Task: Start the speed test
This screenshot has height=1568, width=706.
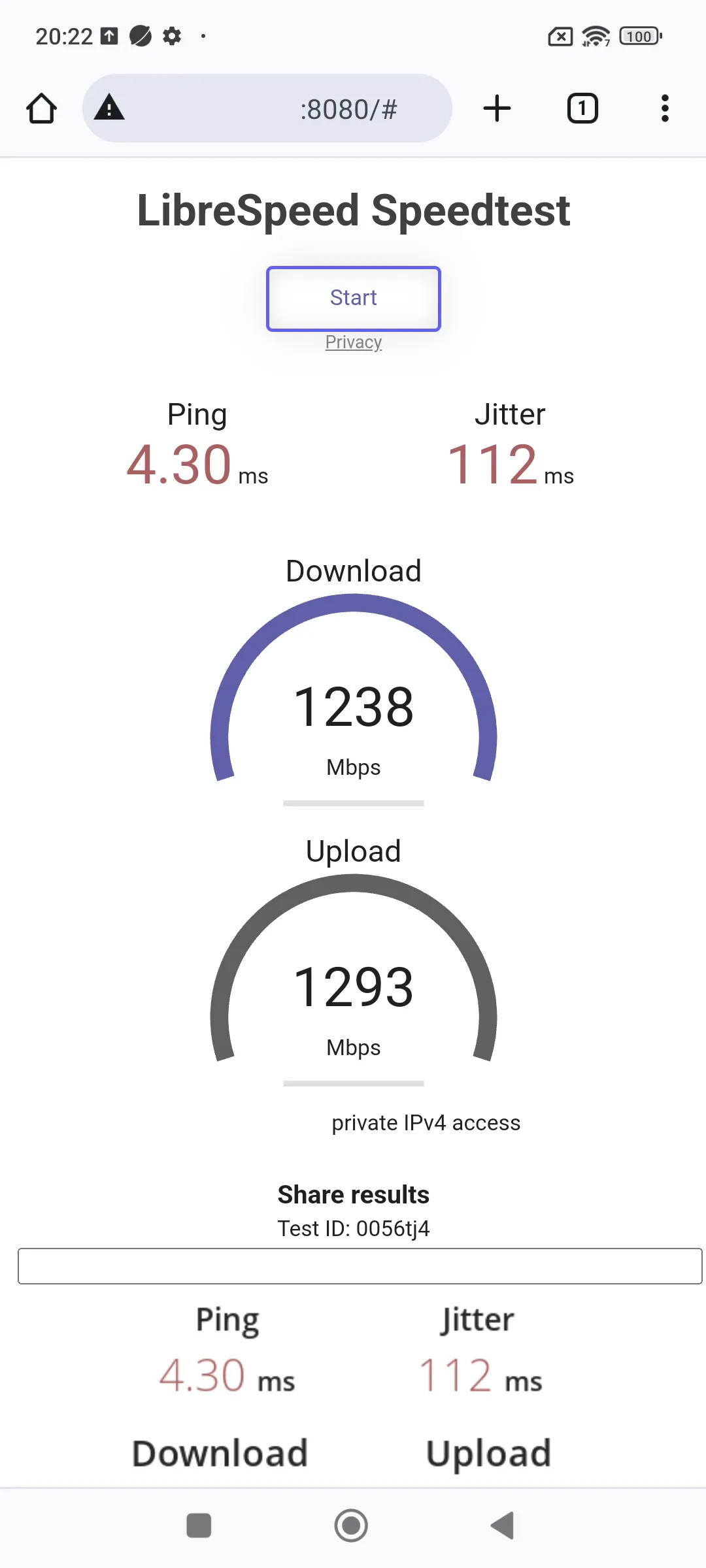Action: pos(353,298)
